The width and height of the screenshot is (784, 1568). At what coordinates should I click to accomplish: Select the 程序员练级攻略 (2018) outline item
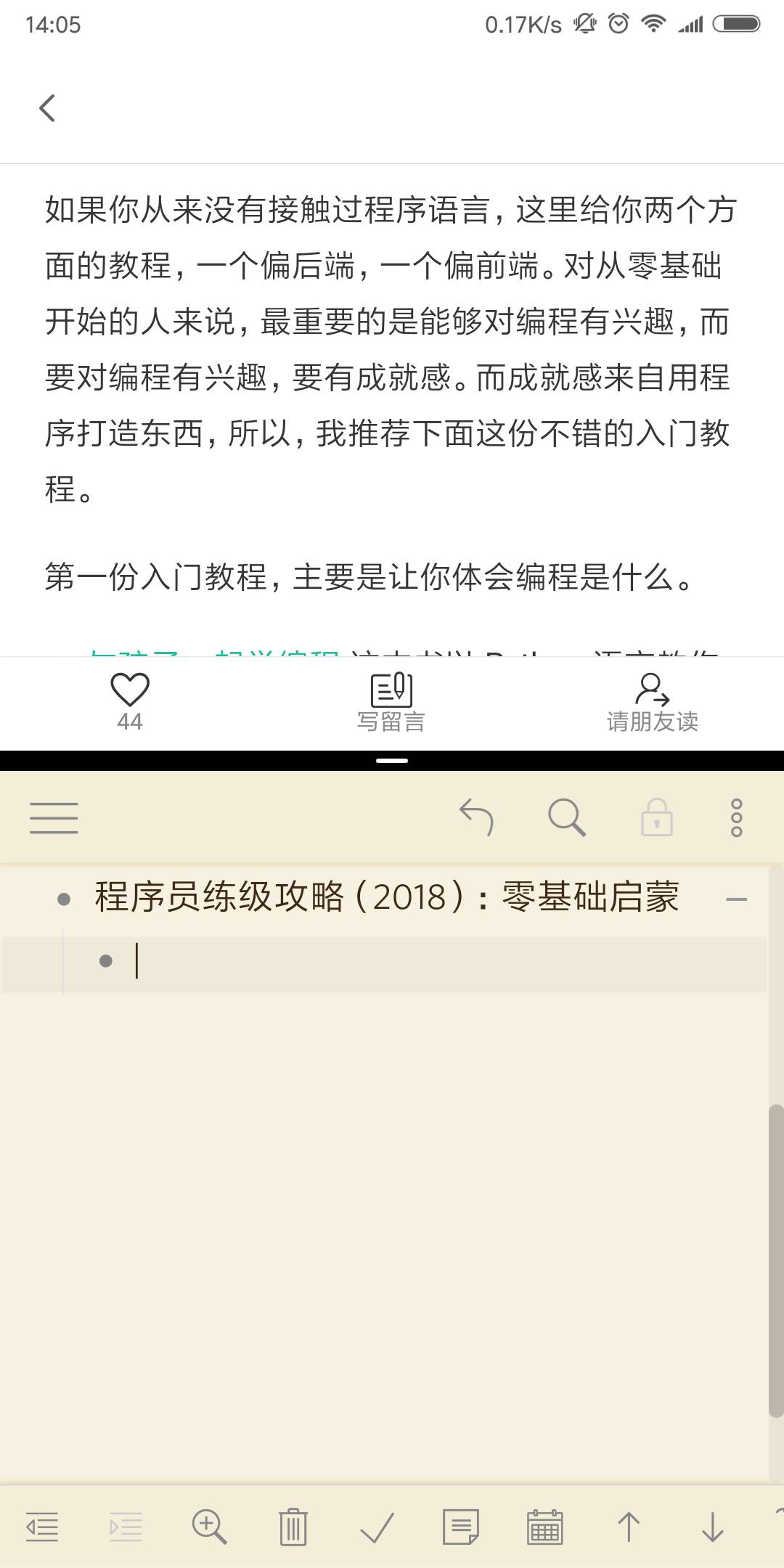point(386,897)
